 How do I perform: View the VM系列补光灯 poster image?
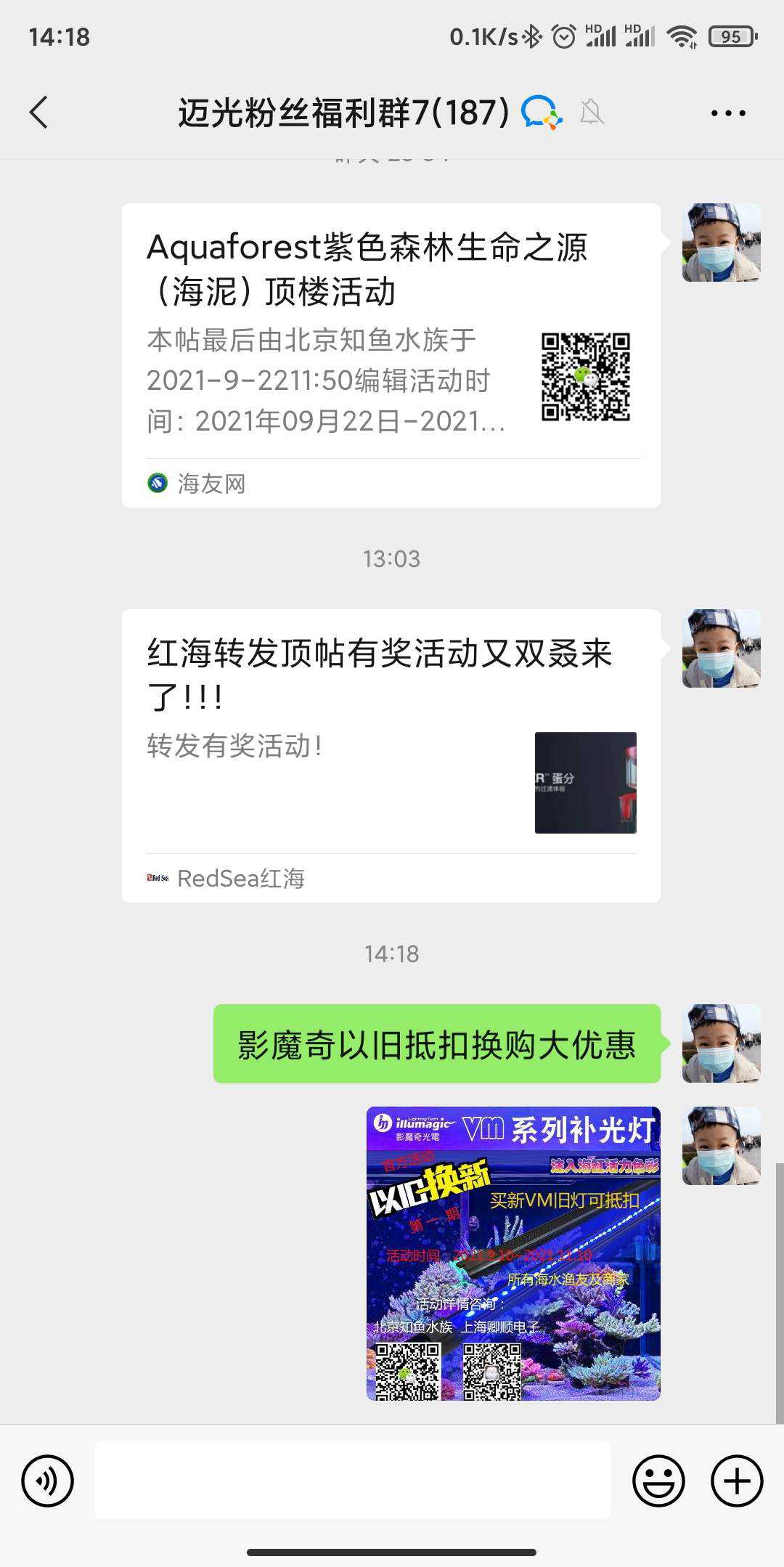click(x=513, y=1253)
